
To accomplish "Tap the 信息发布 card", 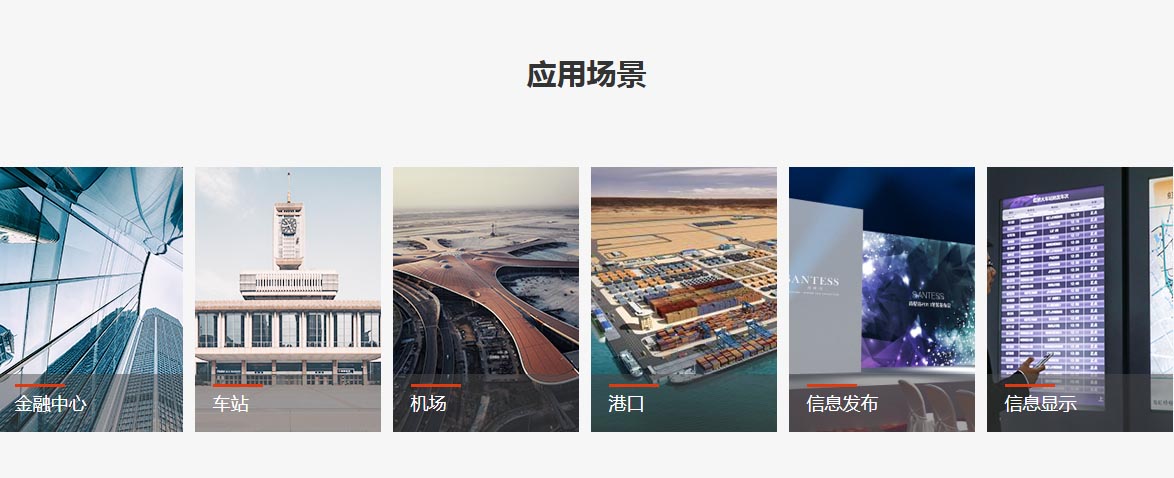I will [x=881, y=300].
